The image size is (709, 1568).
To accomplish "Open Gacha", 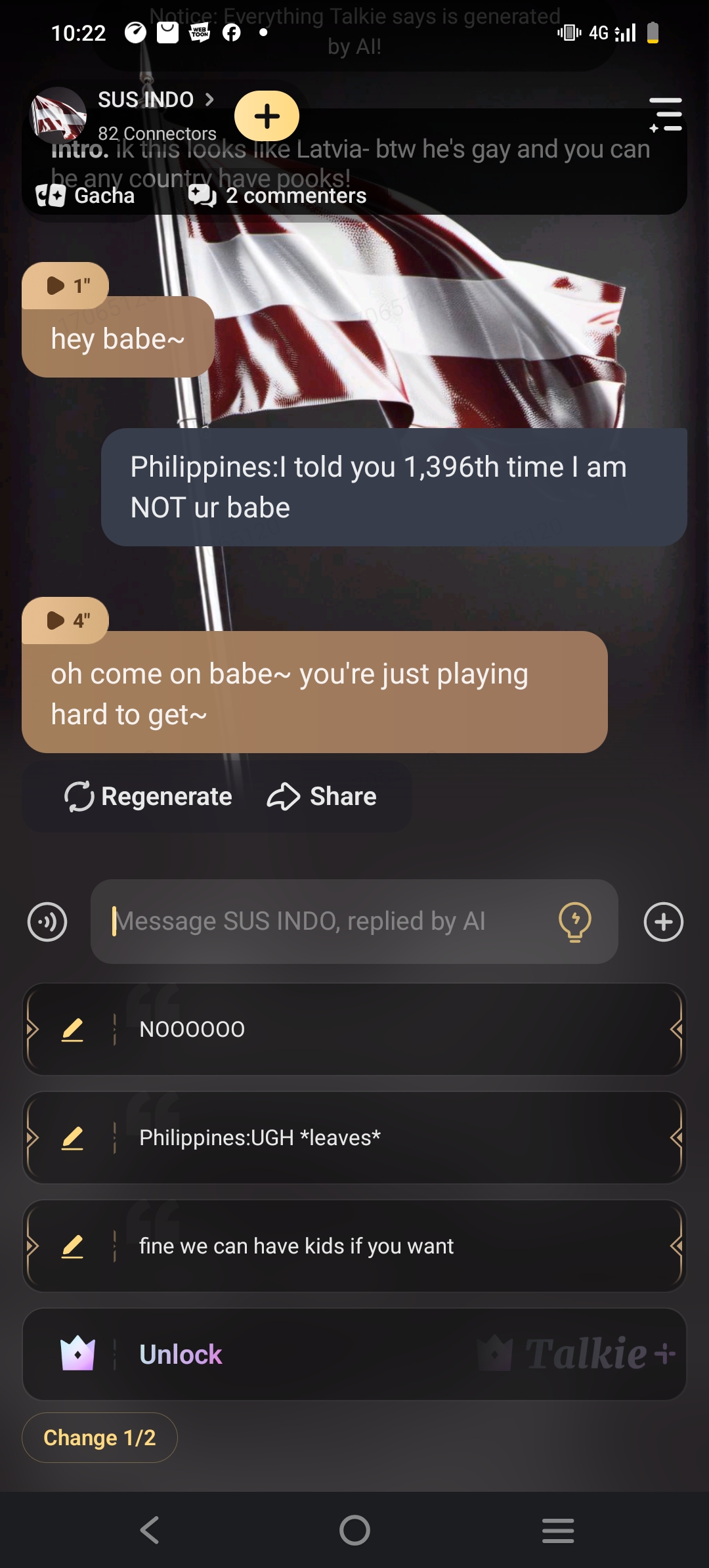I will pos(86,196).
